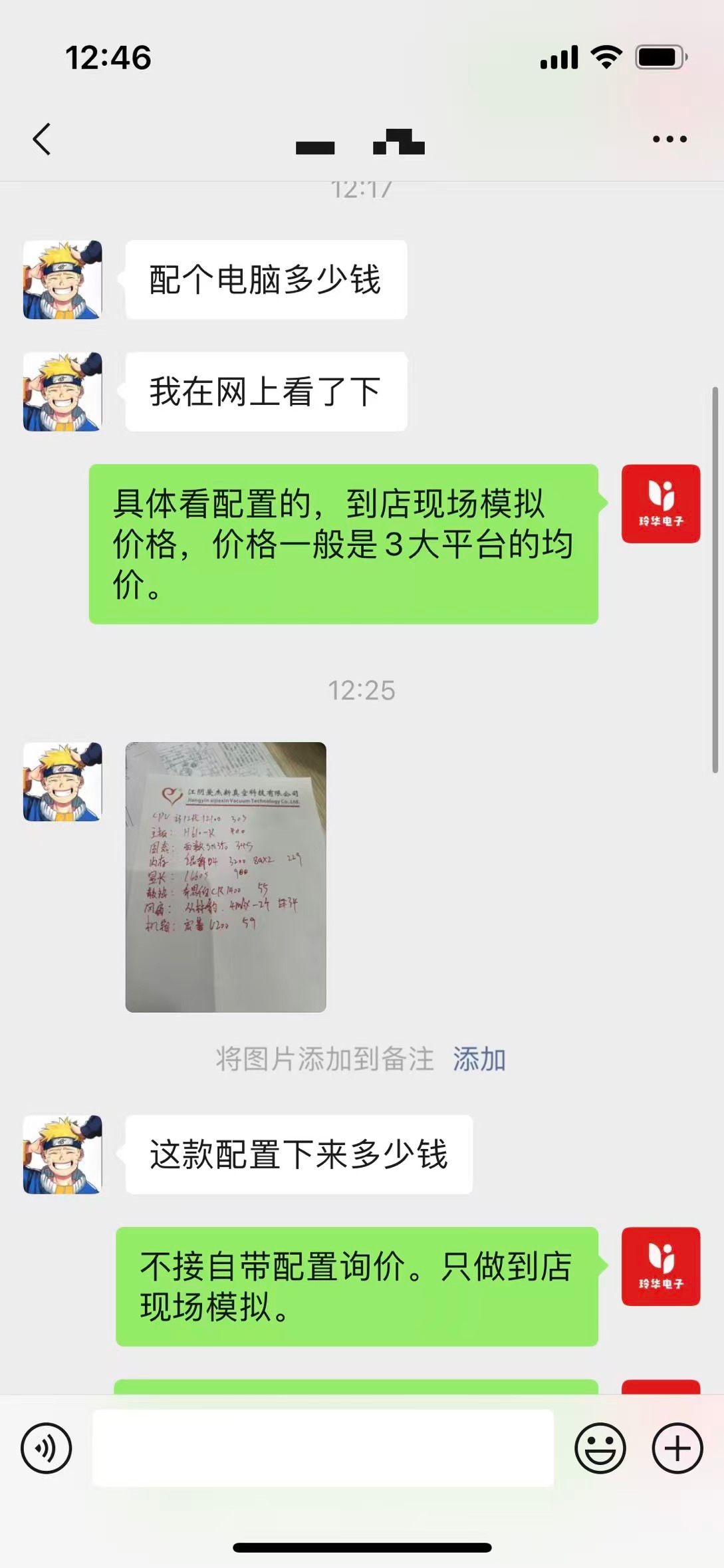Open the handwritten configuration photo
Image resolution: width=724 pixels, height=1568 pixels.
[x=225, y=876]
